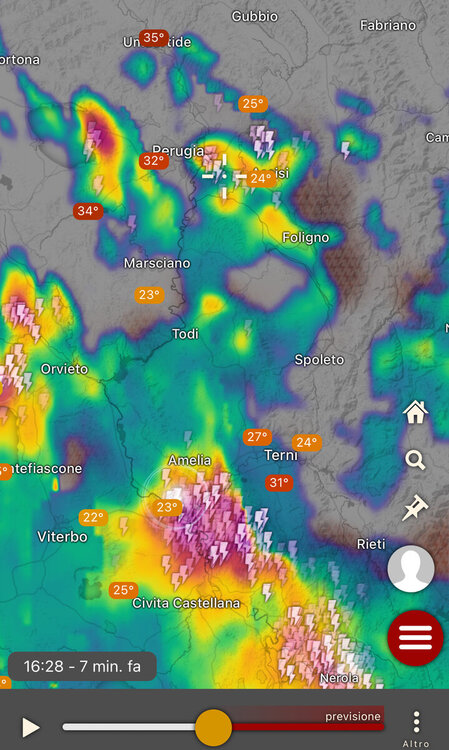Tap the orange timeline slider handle

coord(213,728)
